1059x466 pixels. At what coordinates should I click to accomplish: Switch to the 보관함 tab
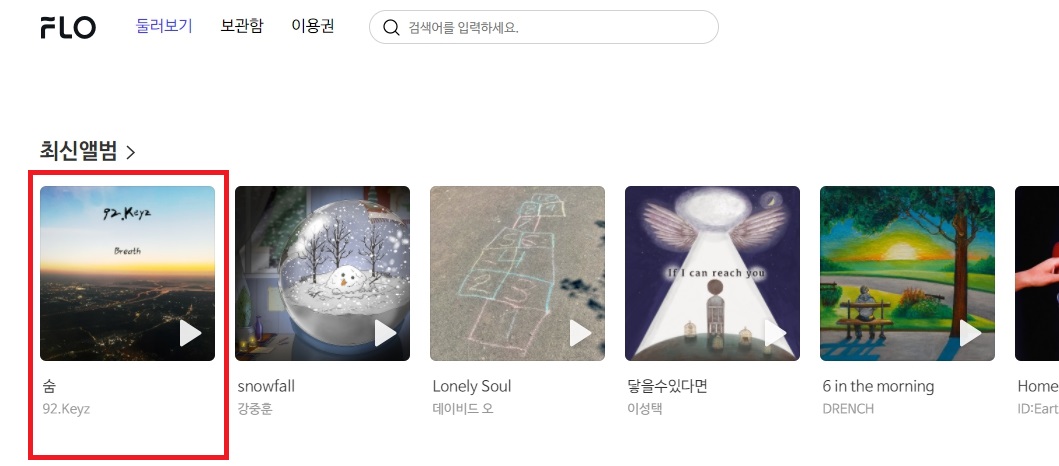tap(242, 26)
